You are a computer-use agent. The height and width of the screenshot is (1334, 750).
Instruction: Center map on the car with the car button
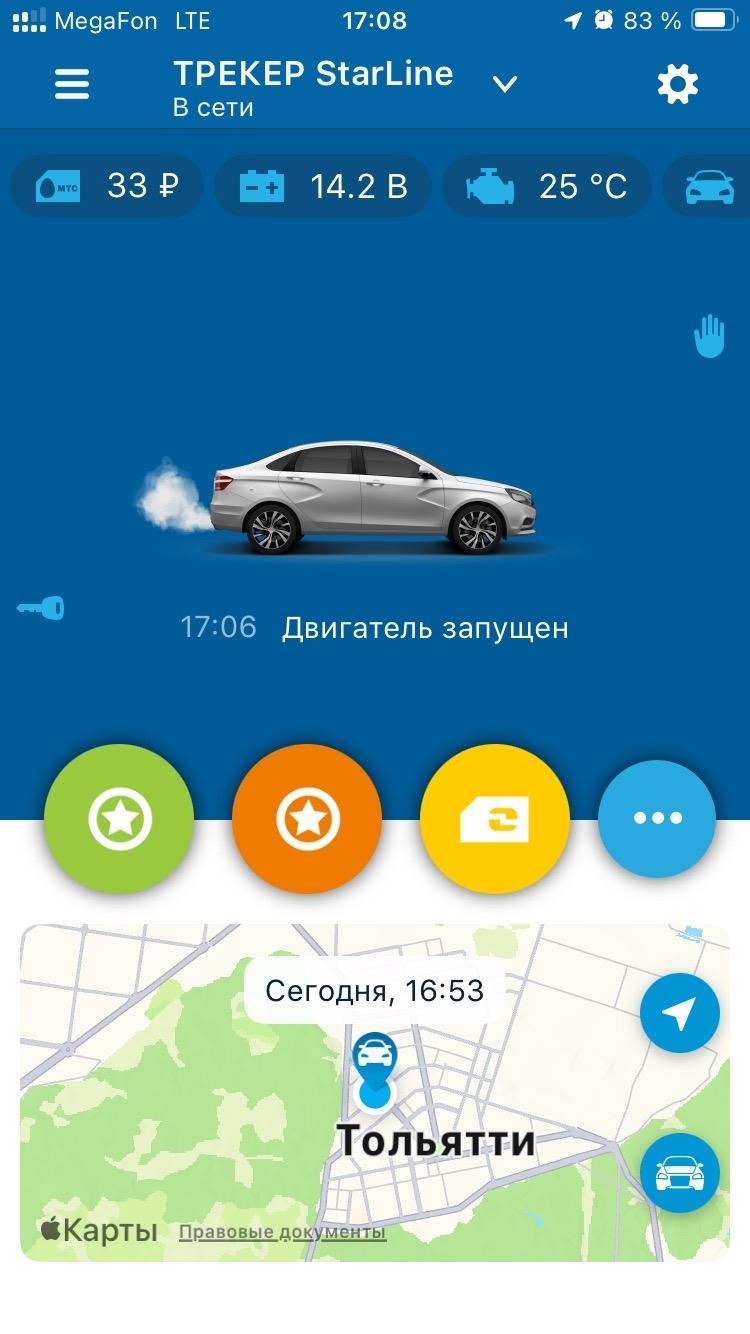(x=680, y=1173)
